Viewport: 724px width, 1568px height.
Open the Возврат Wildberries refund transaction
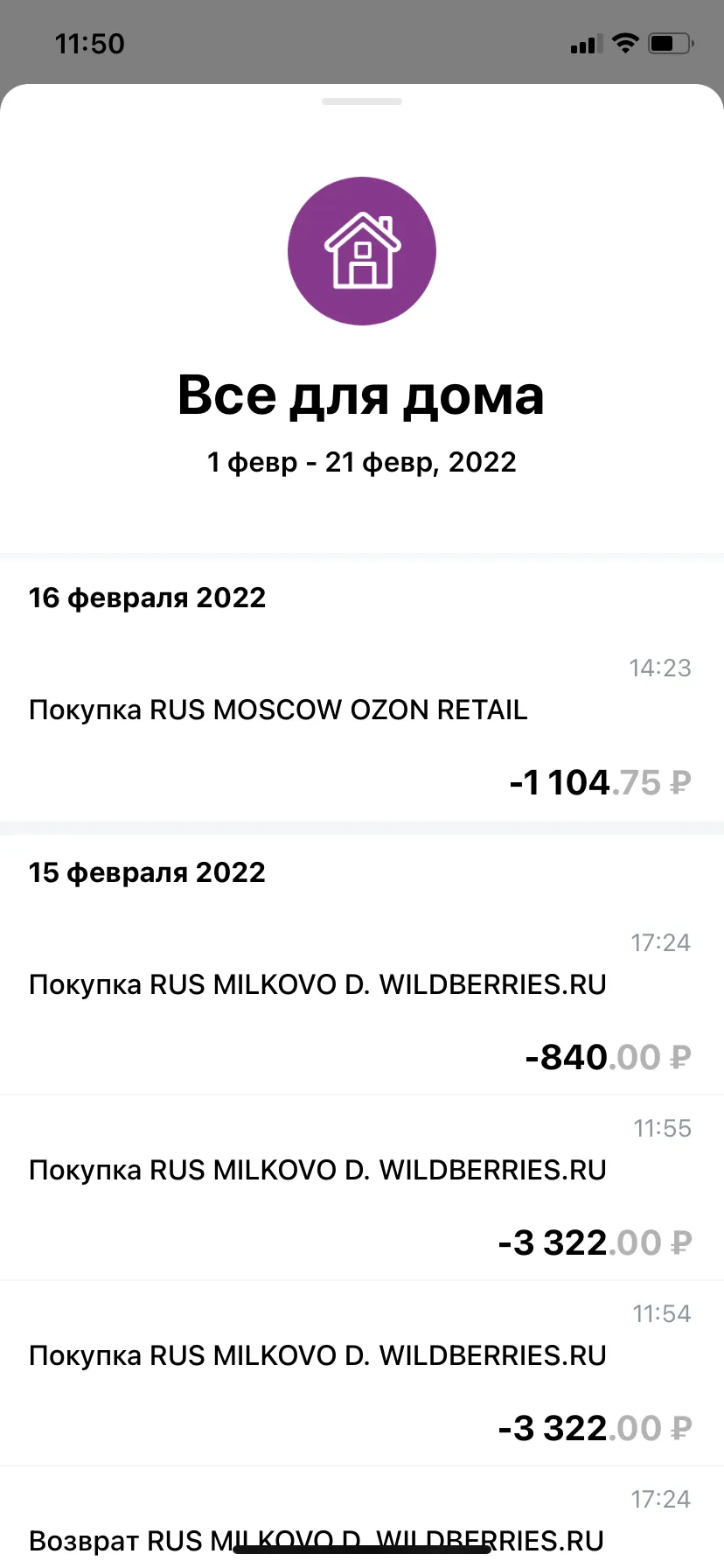362,1517
